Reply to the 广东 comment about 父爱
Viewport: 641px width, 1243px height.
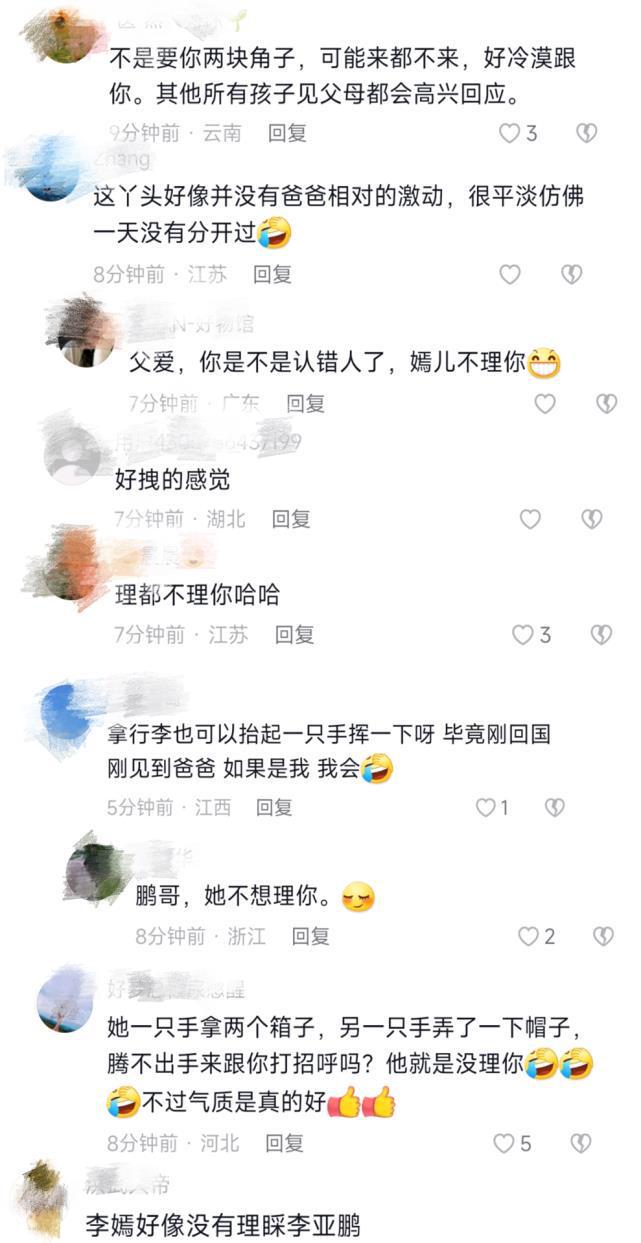[x=306, y=403]
